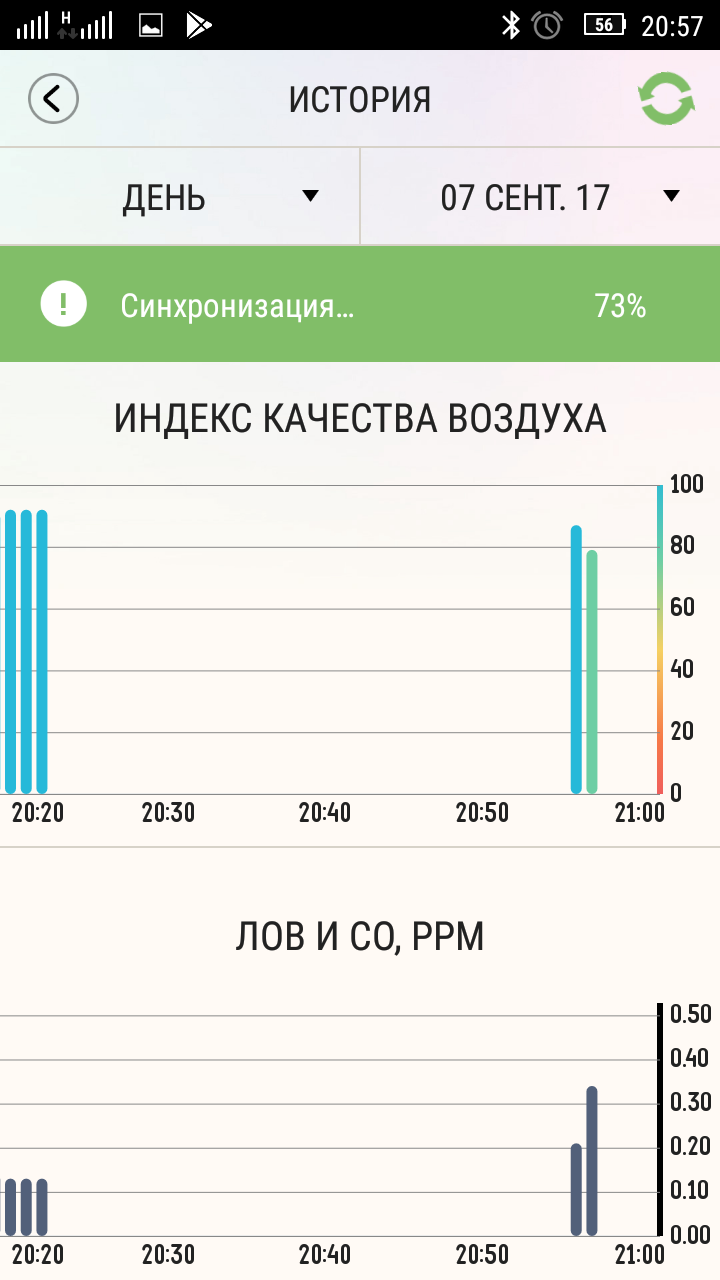The height and width of the screenshot is (1280, 720).
Task: Go back from the История screen
Action: point(53,99)
